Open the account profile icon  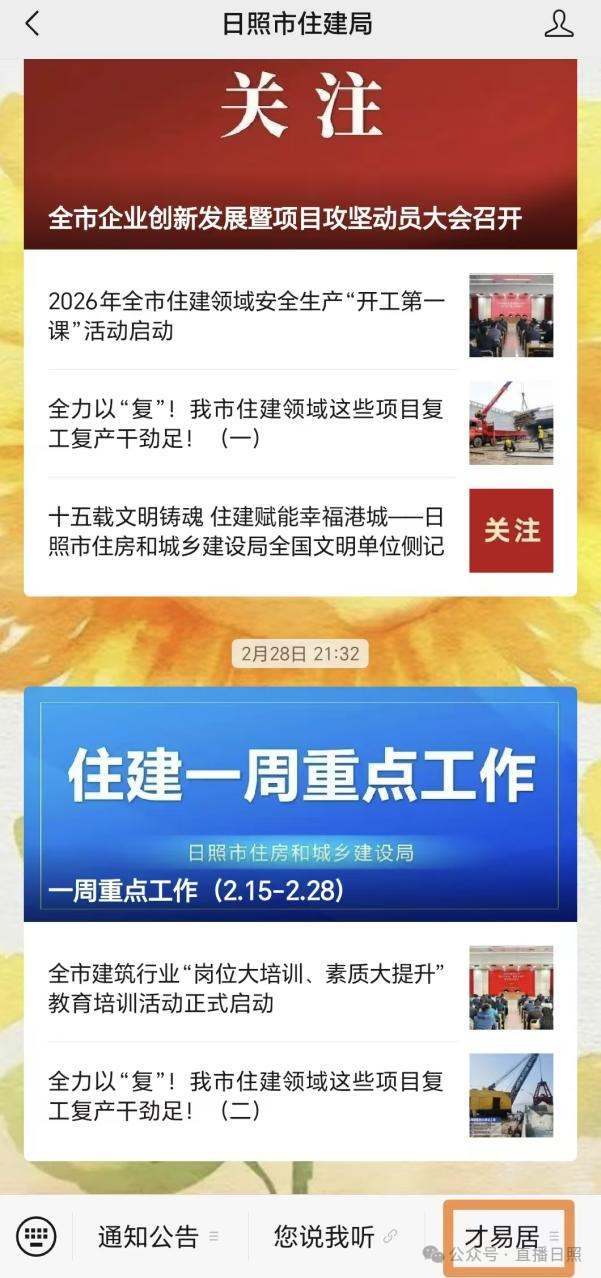(559, 24)
